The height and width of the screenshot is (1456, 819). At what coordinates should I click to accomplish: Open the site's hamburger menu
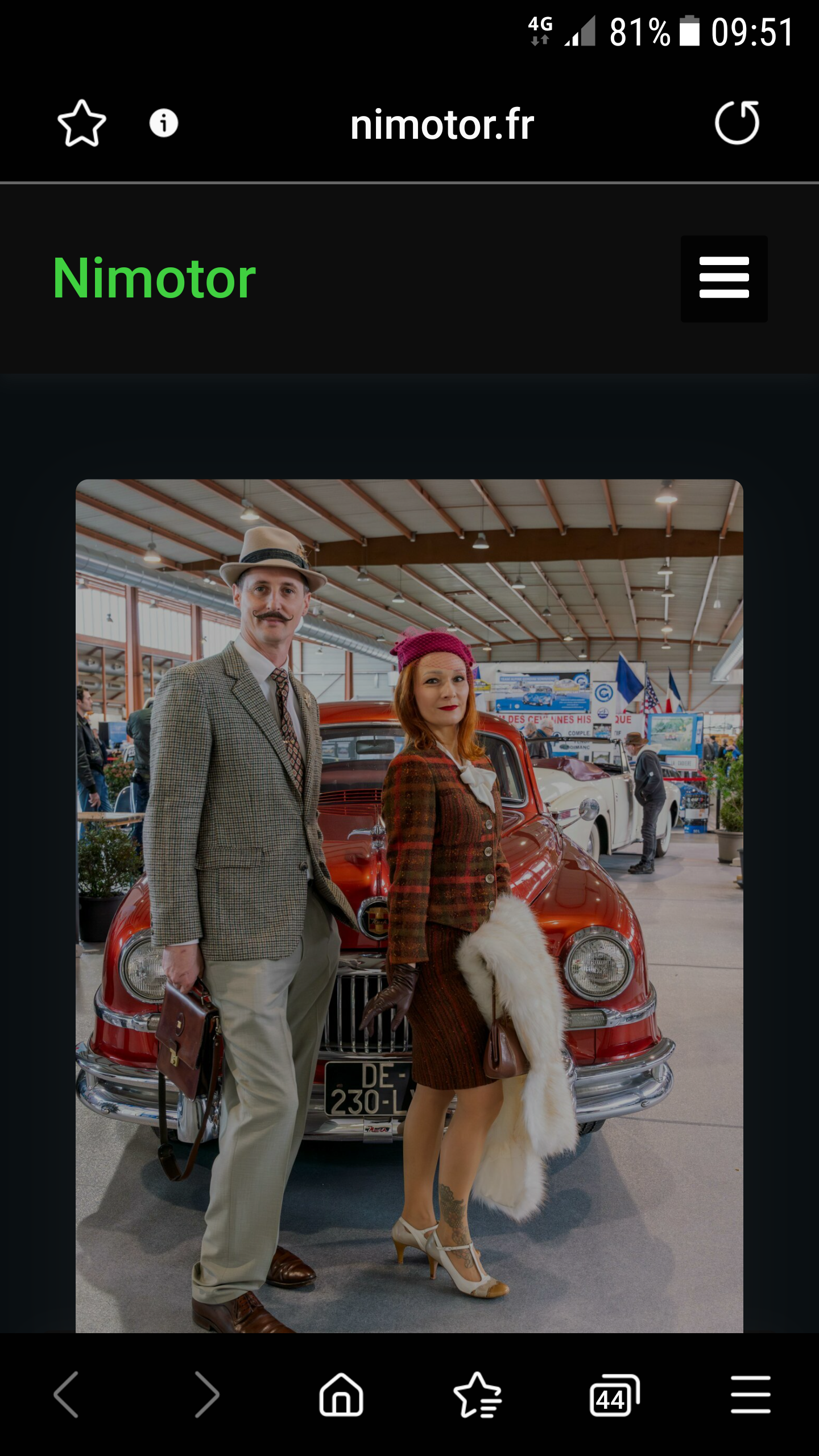(724, 278)
